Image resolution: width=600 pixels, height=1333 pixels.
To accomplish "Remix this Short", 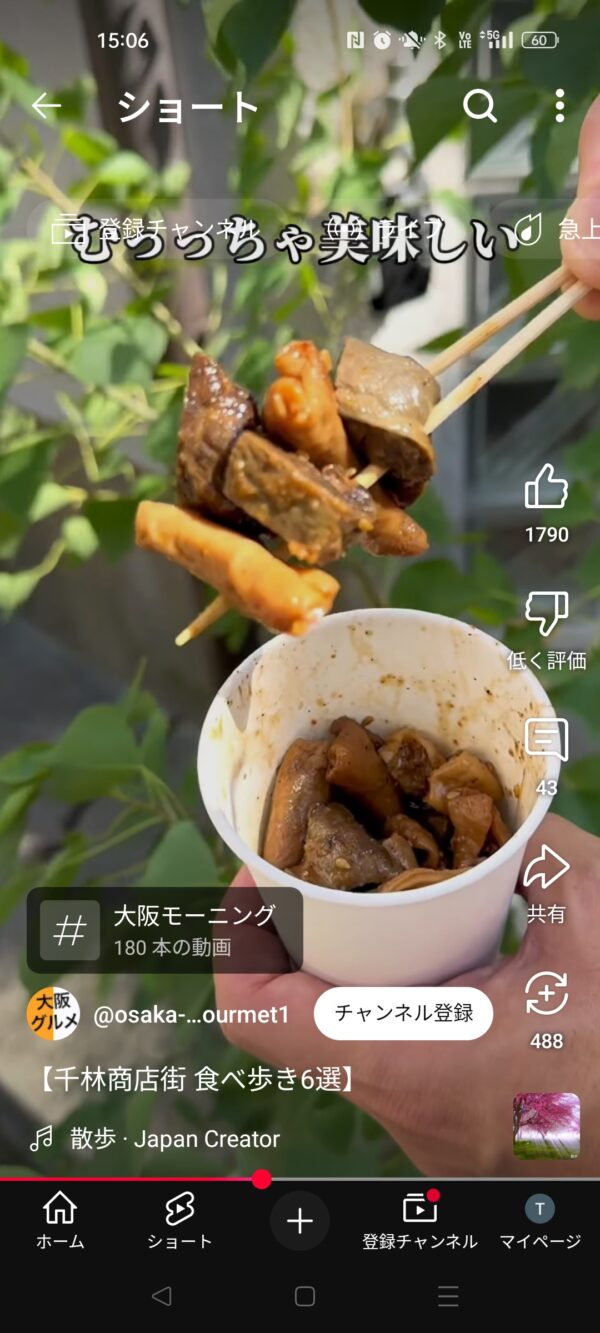I will coord(546,994).
